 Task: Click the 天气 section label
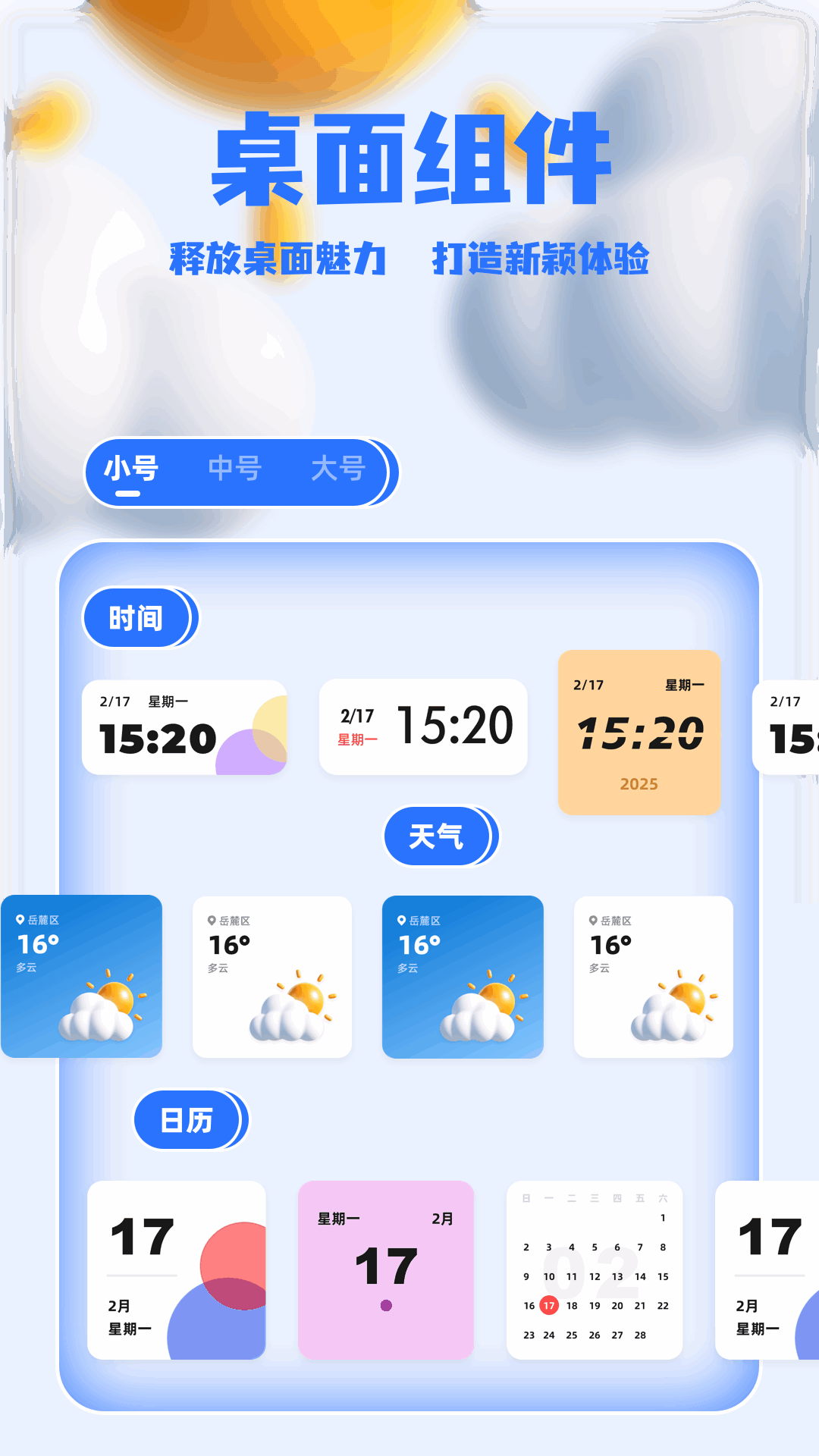pos(438,836)
